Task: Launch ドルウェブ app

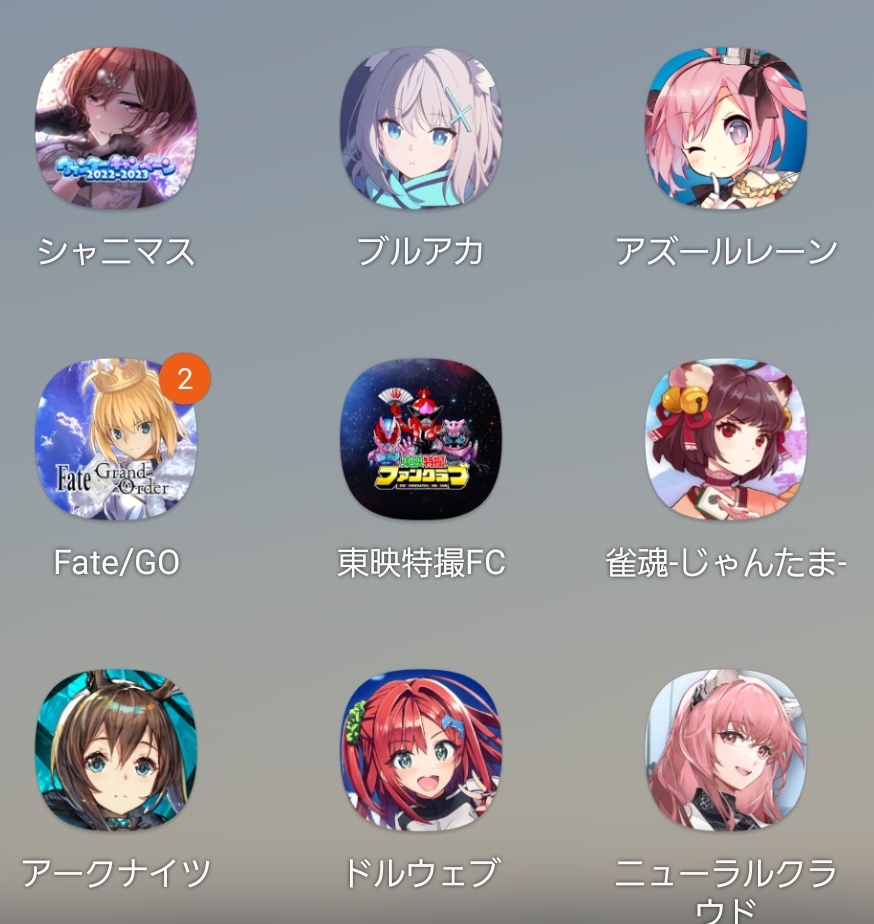Action: (421, 750)
